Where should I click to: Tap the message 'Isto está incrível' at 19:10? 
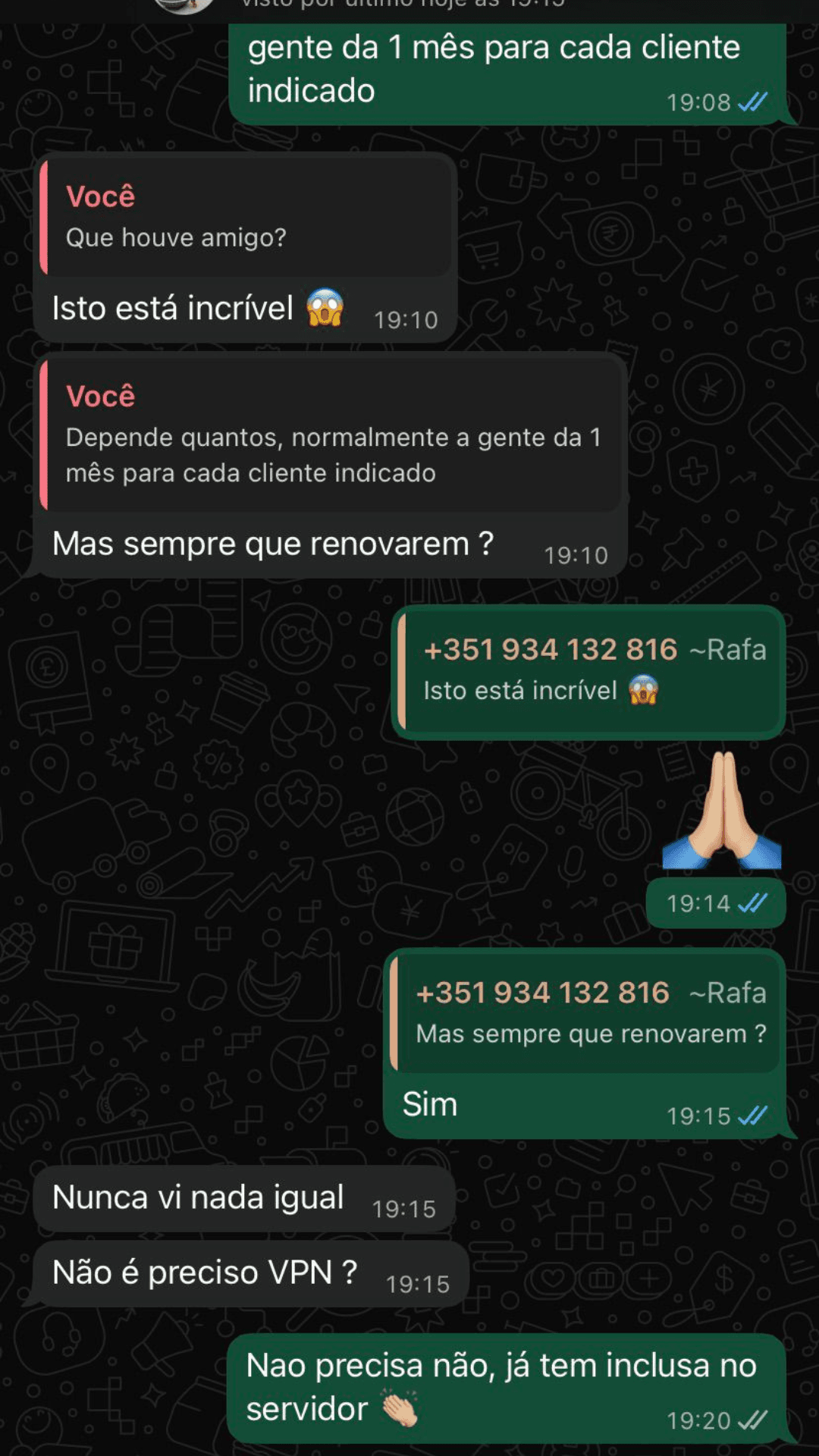click(173, 307)
